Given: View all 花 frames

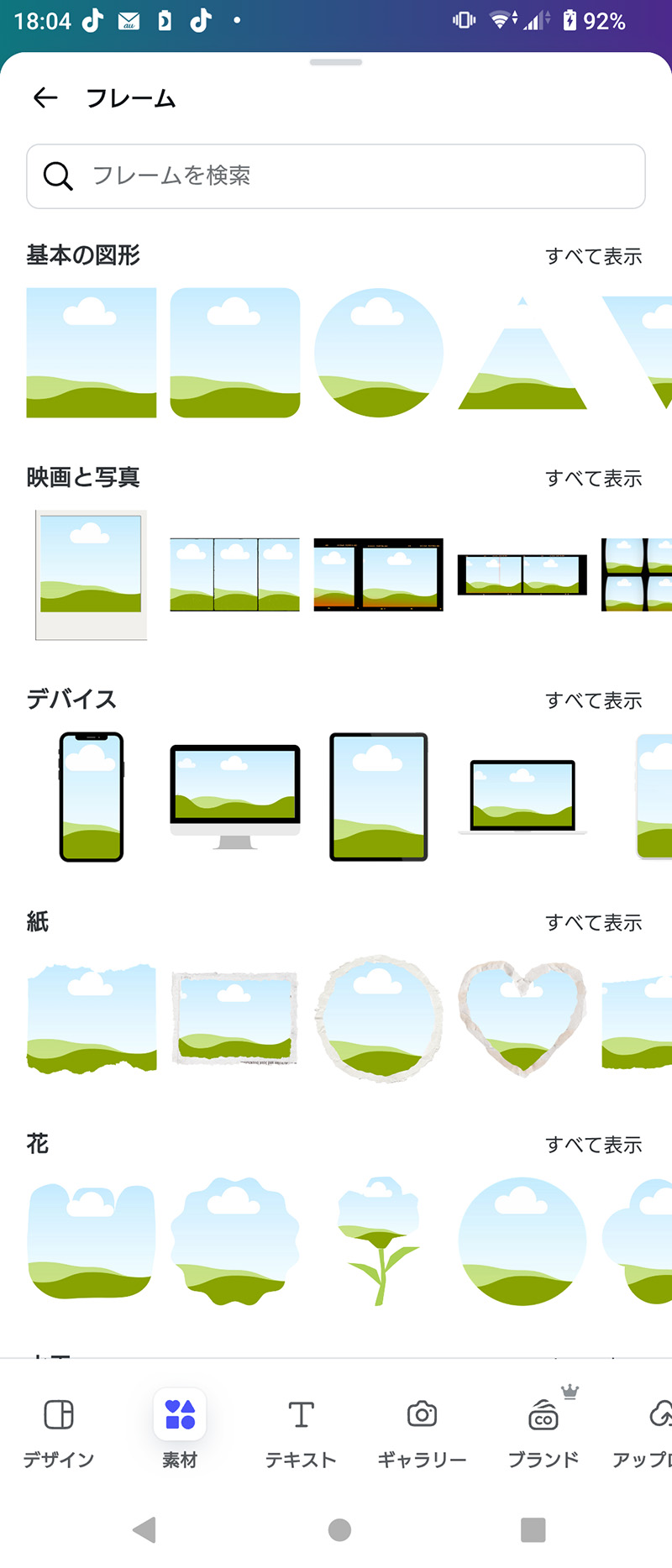Looking at the screenshot, I should [x=593, y=1145].
